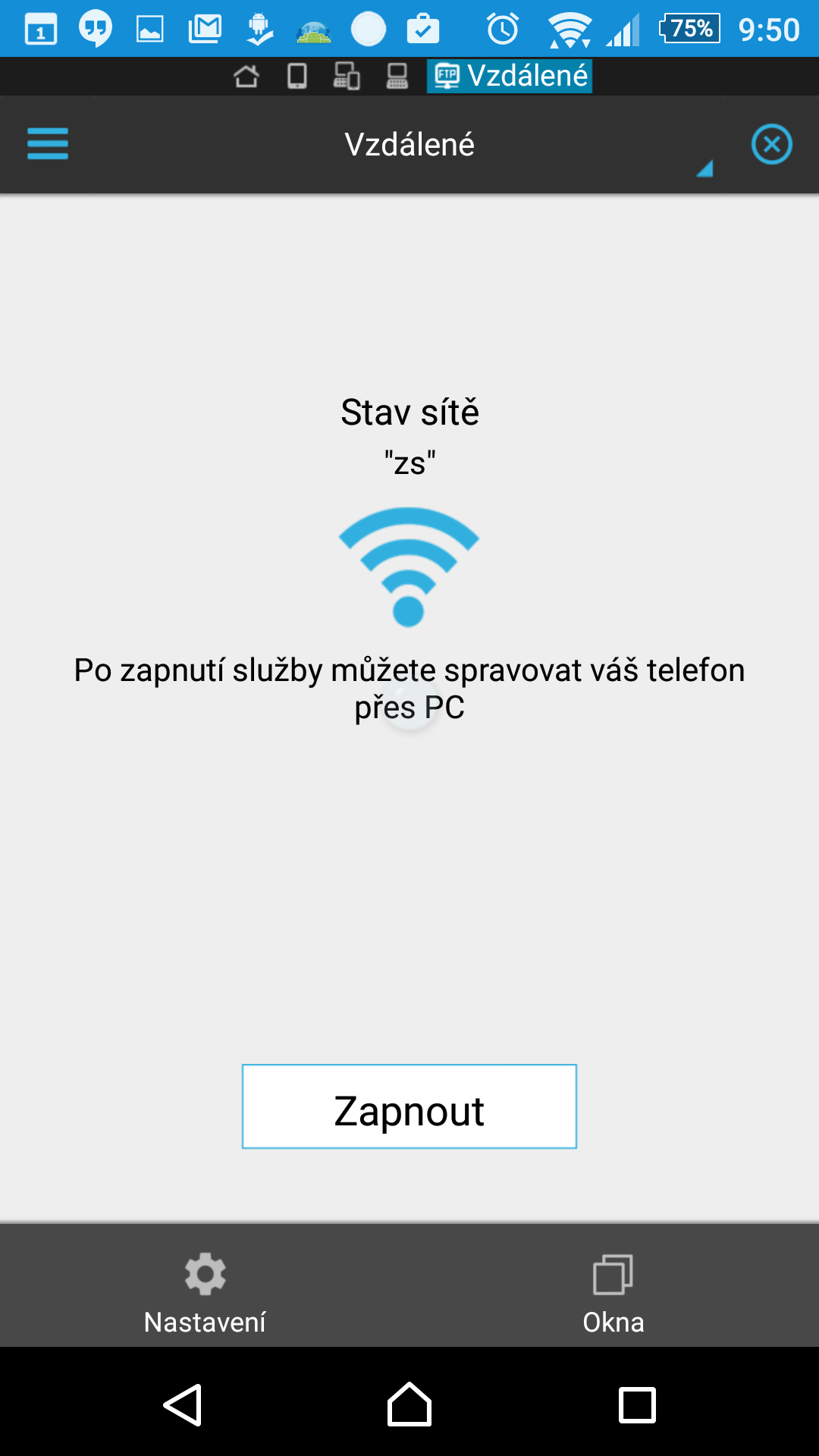Viewport: 819px width, 1456px height.
Task: Open the hamburger drawer menu
Action: coord(47,144)
